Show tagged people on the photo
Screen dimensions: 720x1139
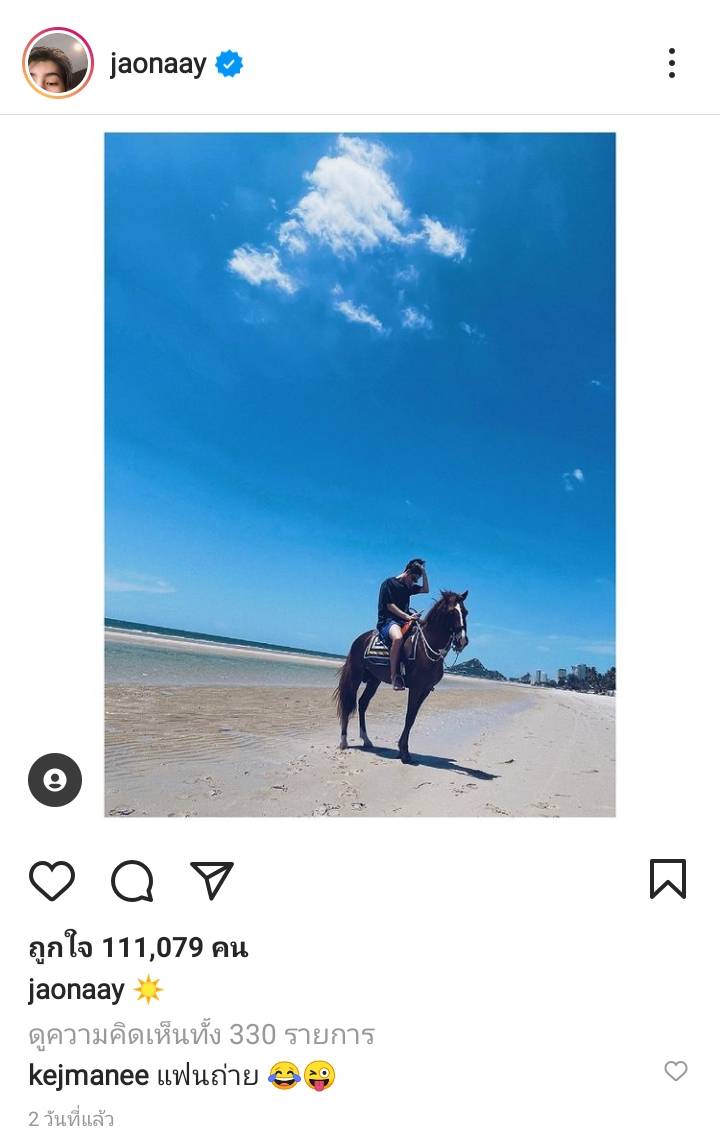[x=55, y=780]
